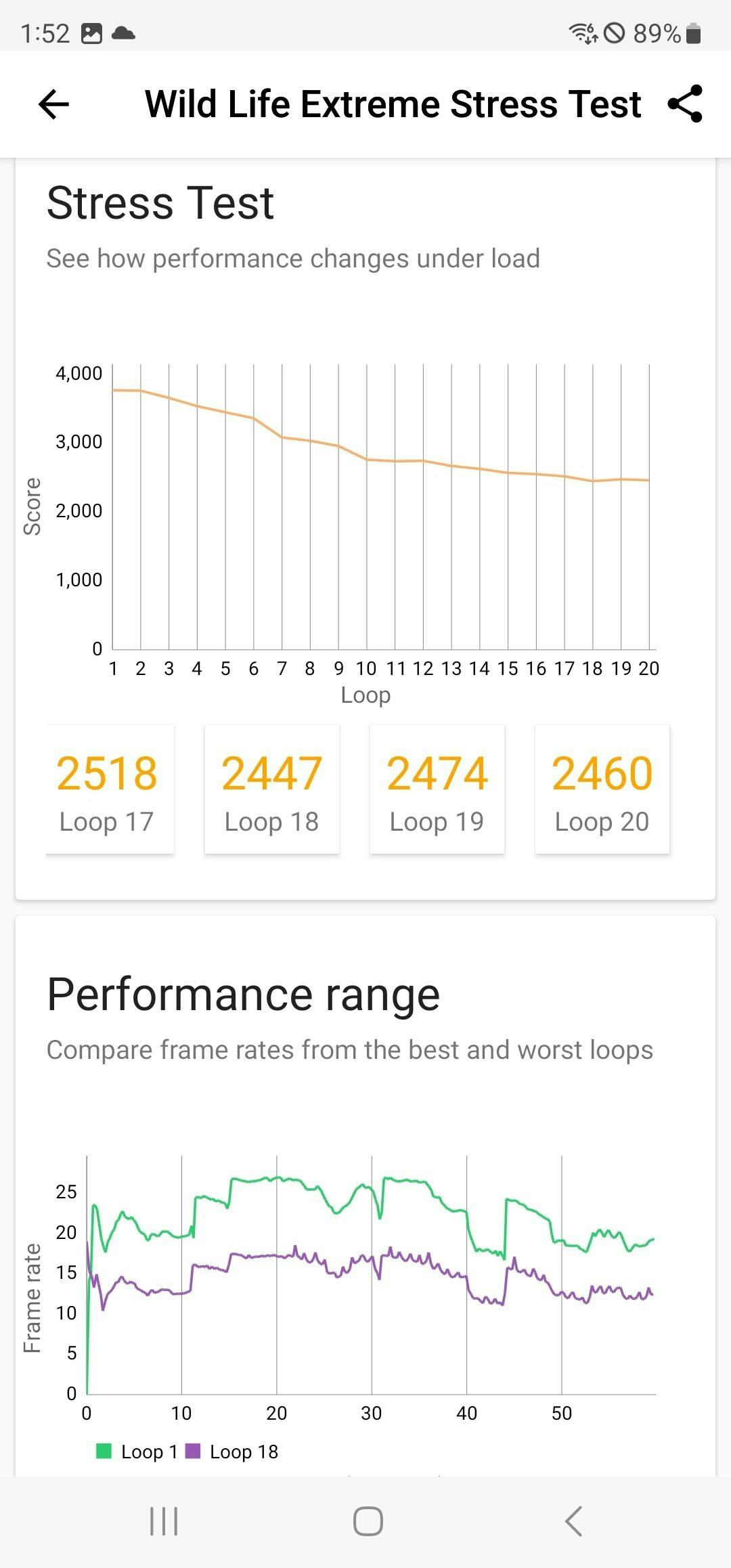Screen dimensions: 731x1568
Task: Go back using the app bar arrow
Action: (x=54, y=104)
